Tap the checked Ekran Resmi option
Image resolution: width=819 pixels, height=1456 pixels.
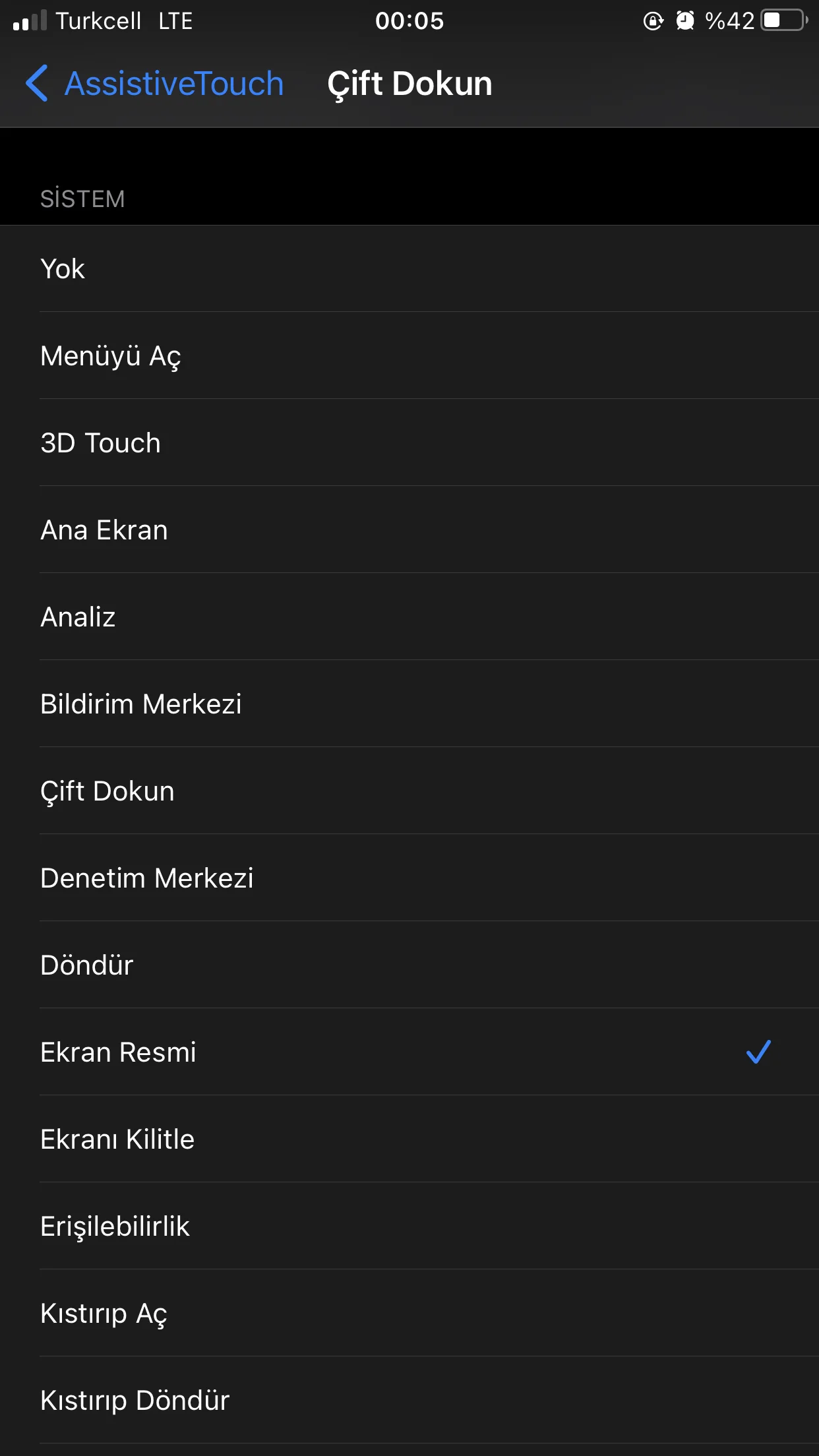(x=409, y=1052)
